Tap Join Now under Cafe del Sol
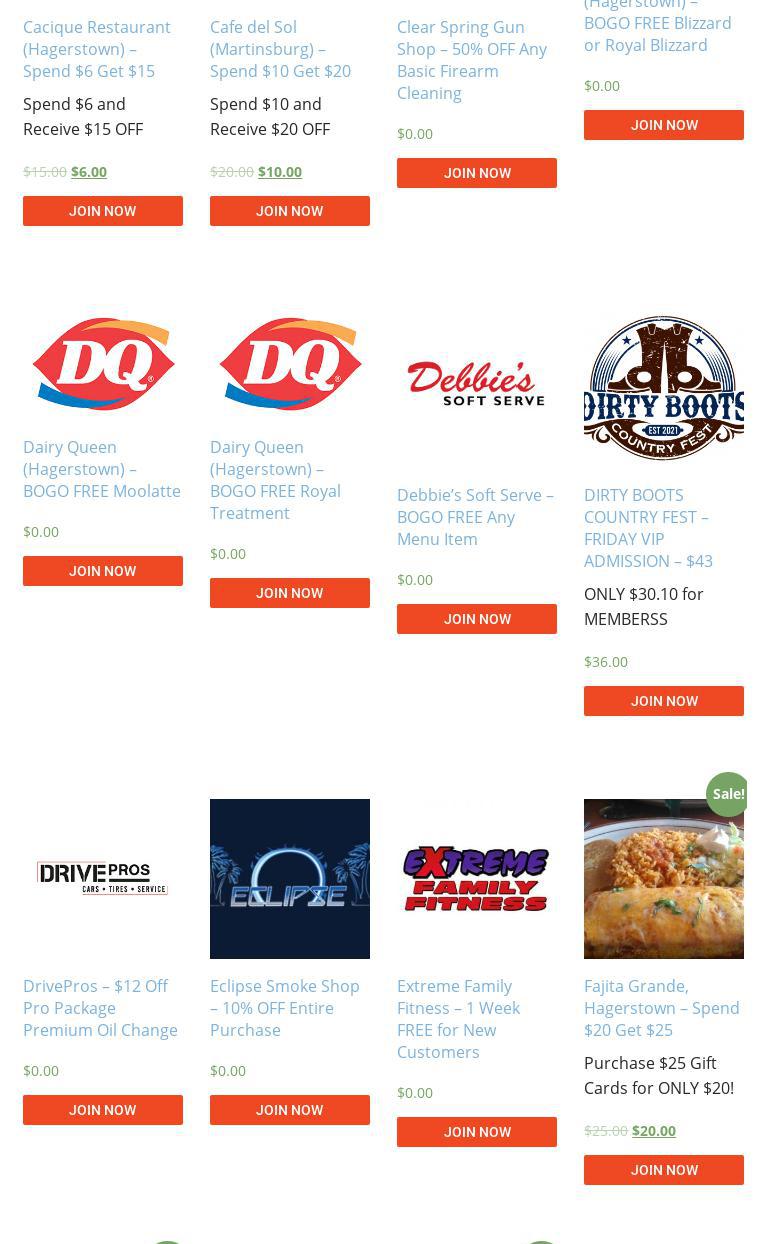Screen dimensions: 770x1244 point(290,211)
